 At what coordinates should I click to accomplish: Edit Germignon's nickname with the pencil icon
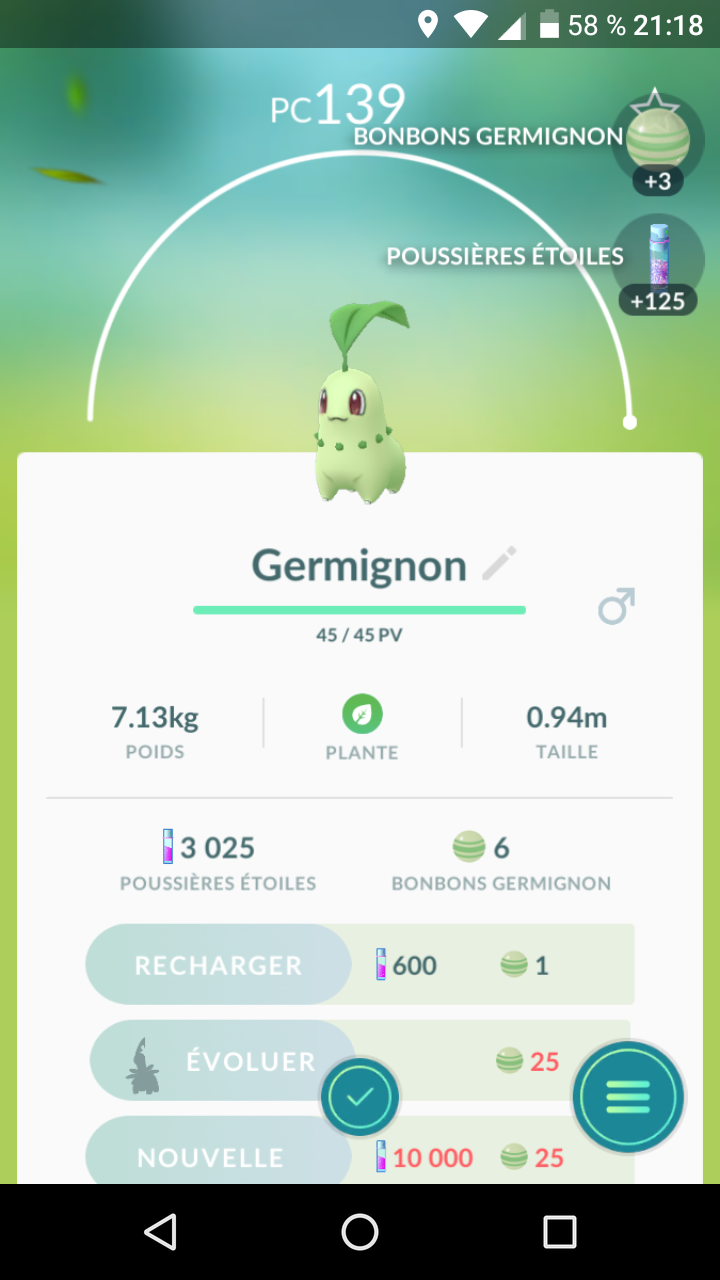499,564
